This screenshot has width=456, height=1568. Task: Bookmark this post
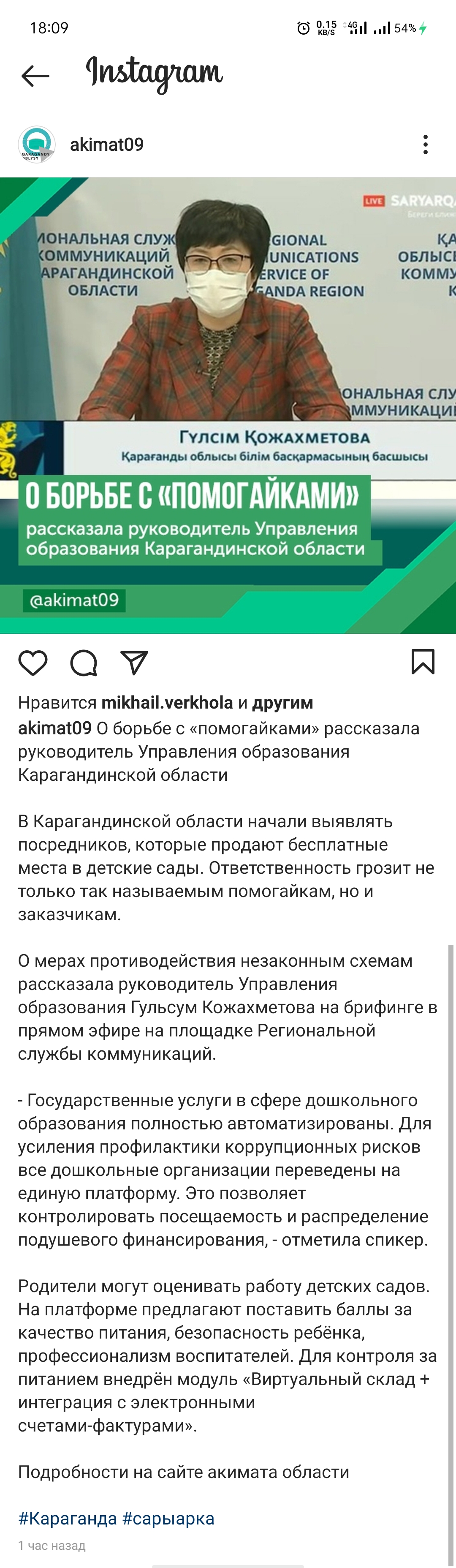[x=423, y=662]
